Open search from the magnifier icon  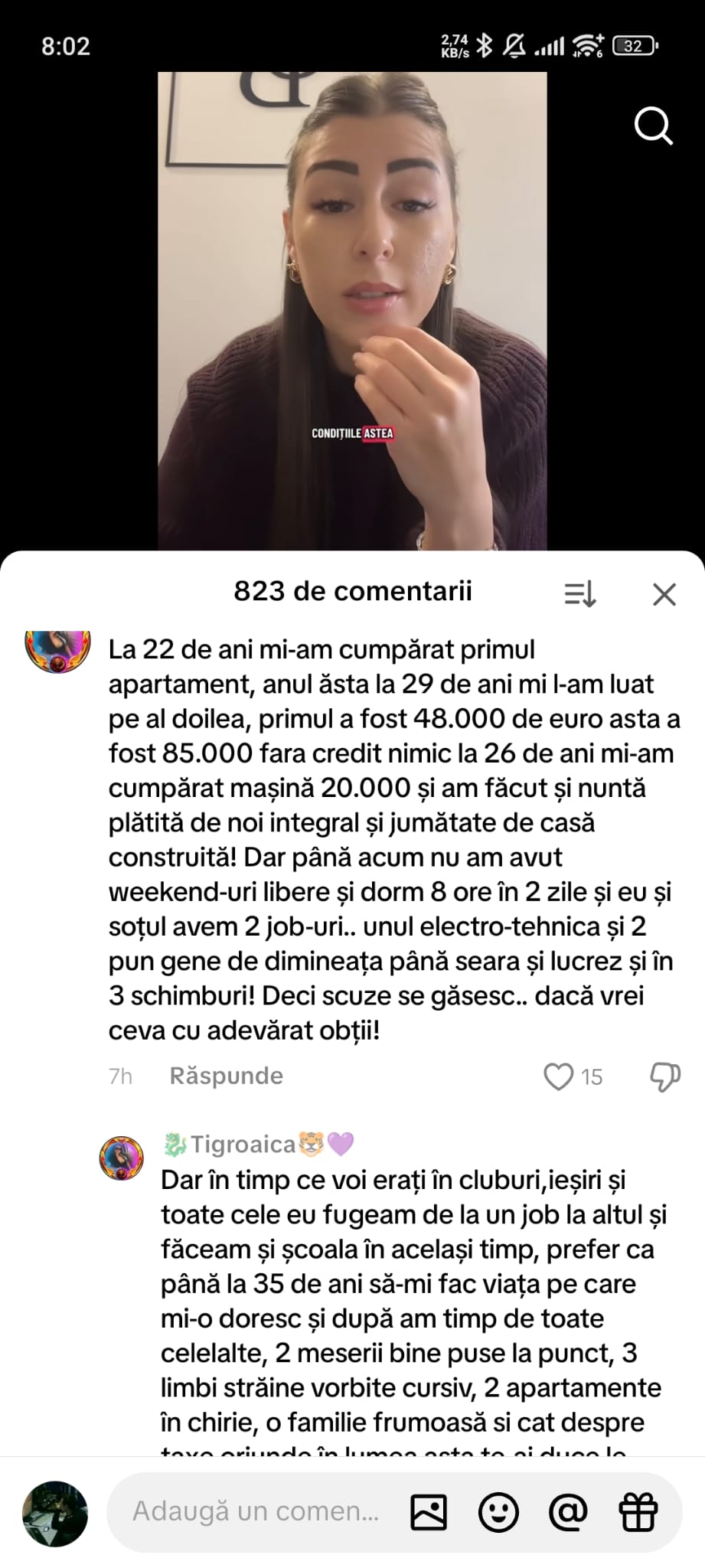click(653, 126)
